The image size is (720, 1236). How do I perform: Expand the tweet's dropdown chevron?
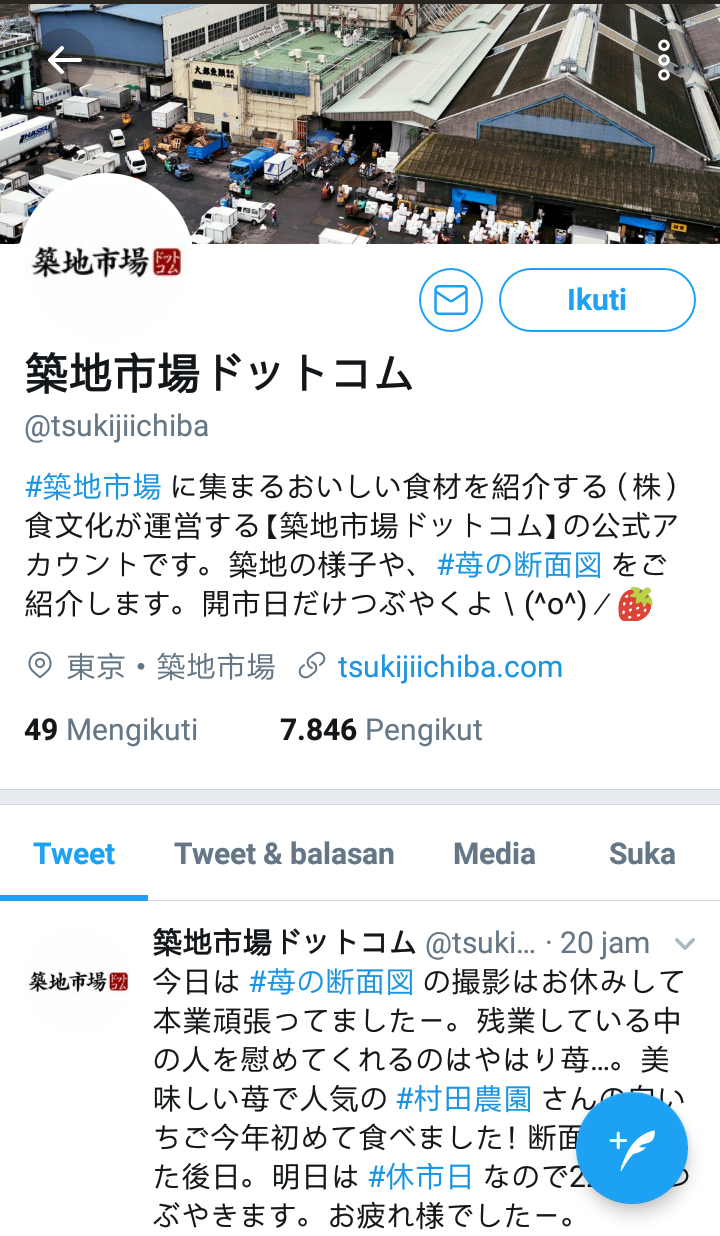point(685,943)
